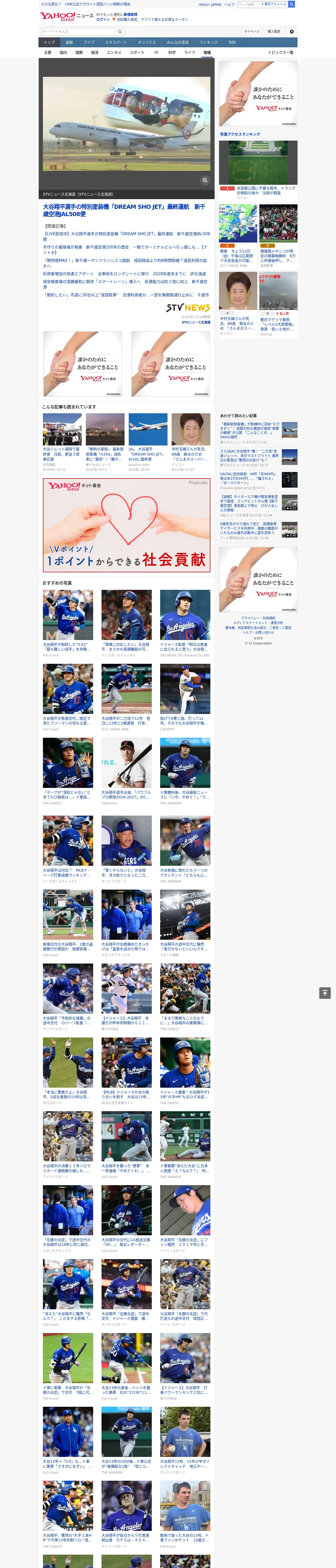
Task: Switch to the 速報 tab
Action: coord(69,43)
